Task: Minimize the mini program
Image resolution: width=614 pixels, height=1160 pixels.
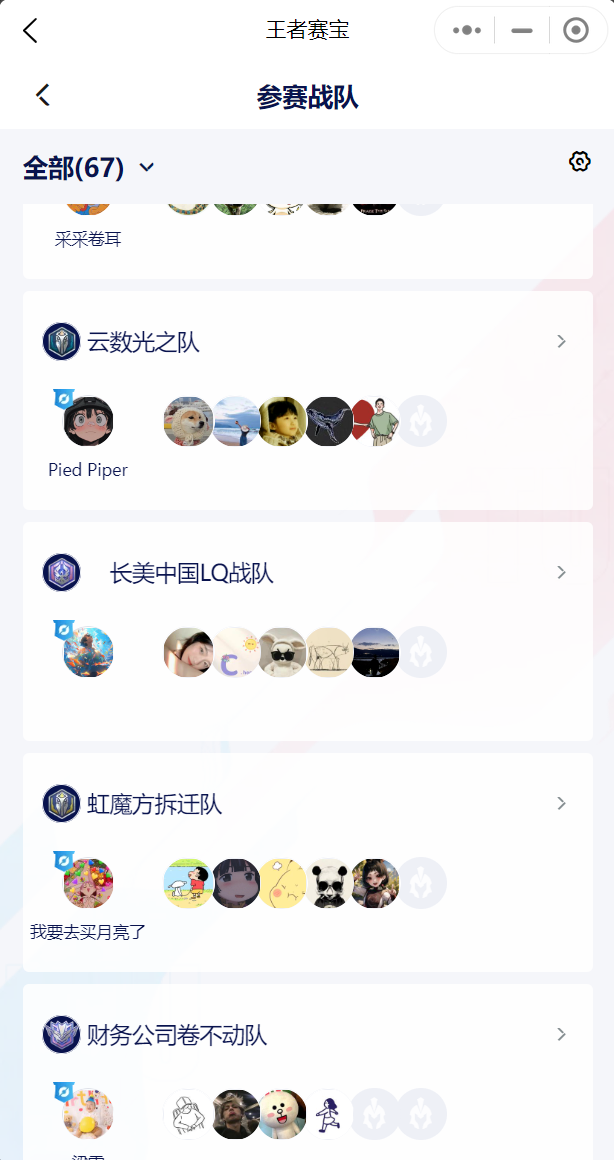Action: click(x=521, y=31)
